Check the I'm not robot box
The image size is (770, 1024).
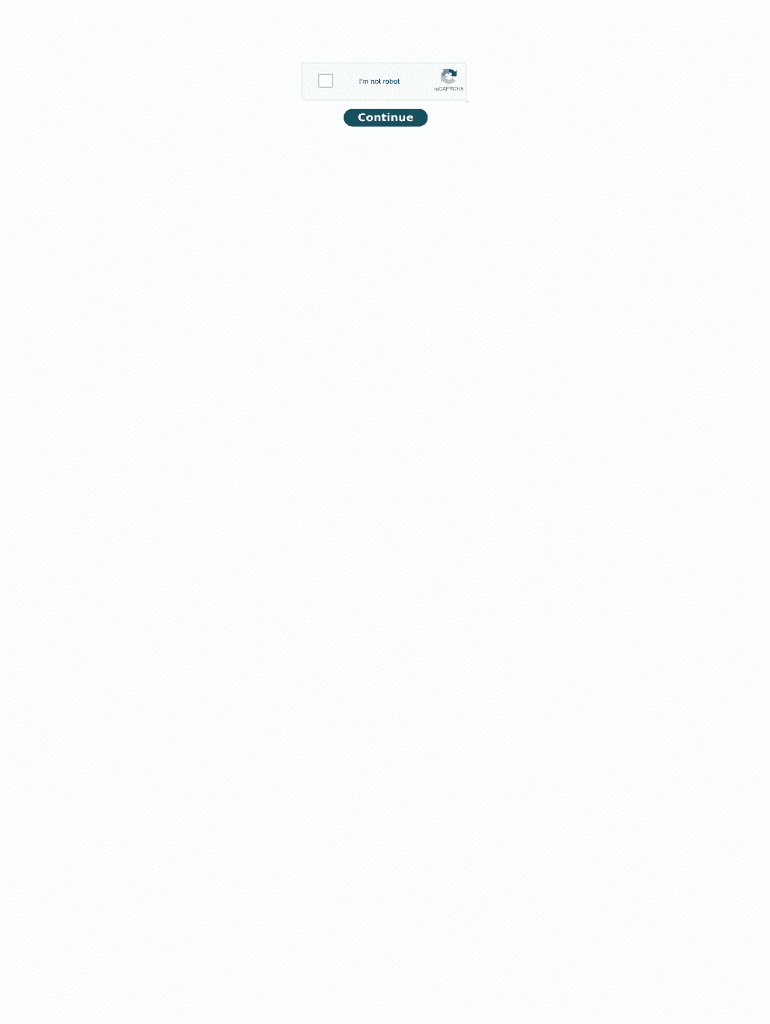coord(325,81)
